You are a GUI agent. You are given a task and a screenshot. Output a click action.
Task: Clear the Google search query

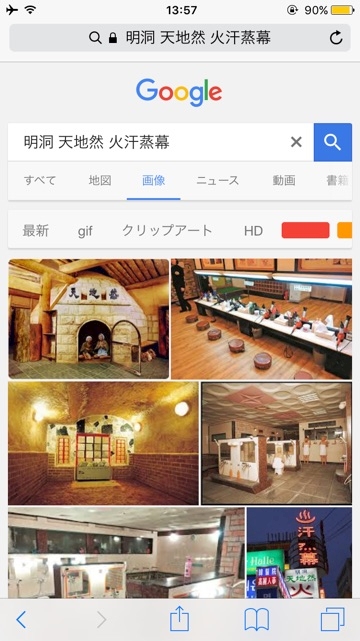[x=296, y=142]
